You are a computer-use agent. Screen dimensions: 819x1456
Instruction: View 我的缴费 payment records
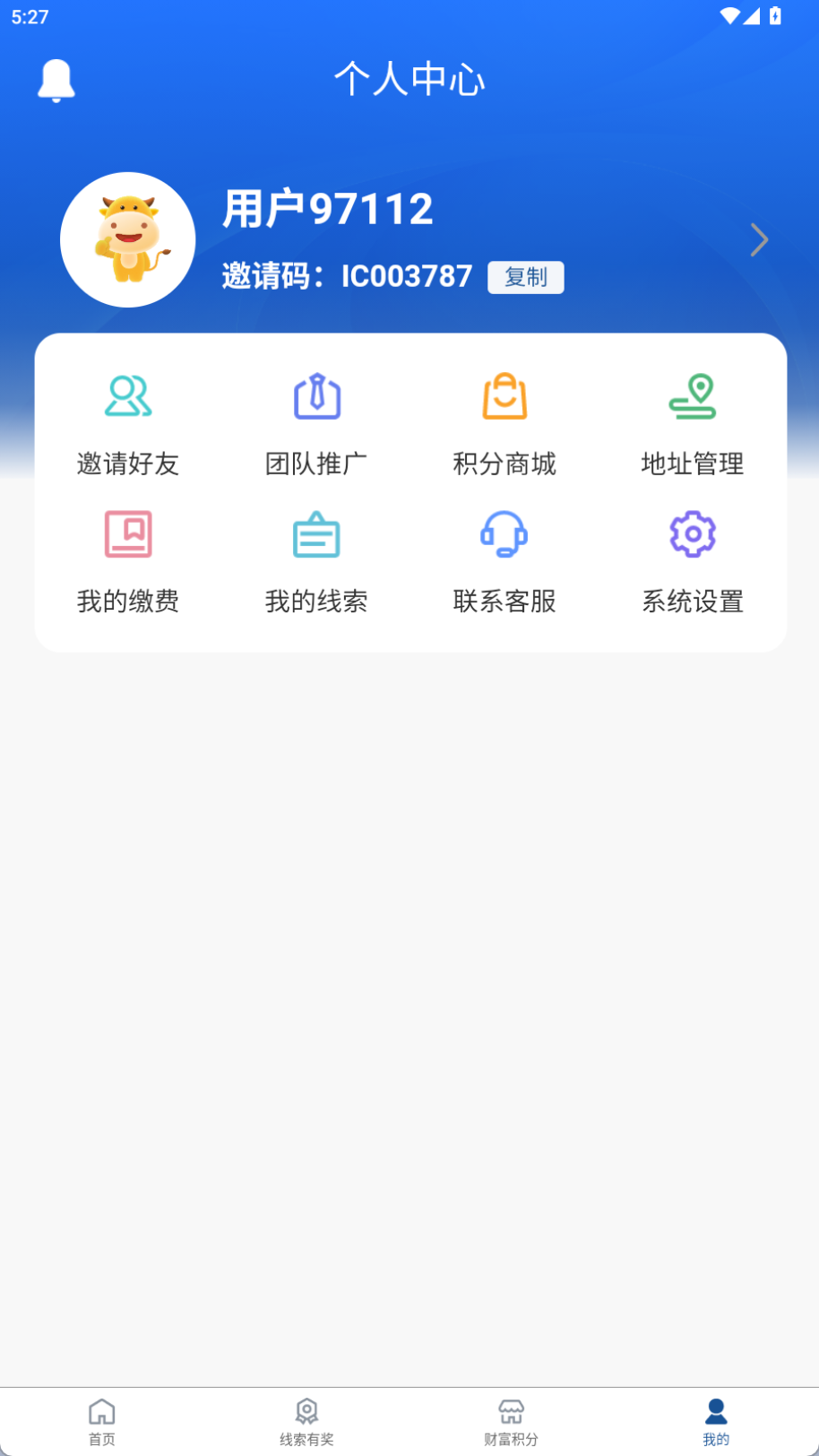click(x=128, y=562)
